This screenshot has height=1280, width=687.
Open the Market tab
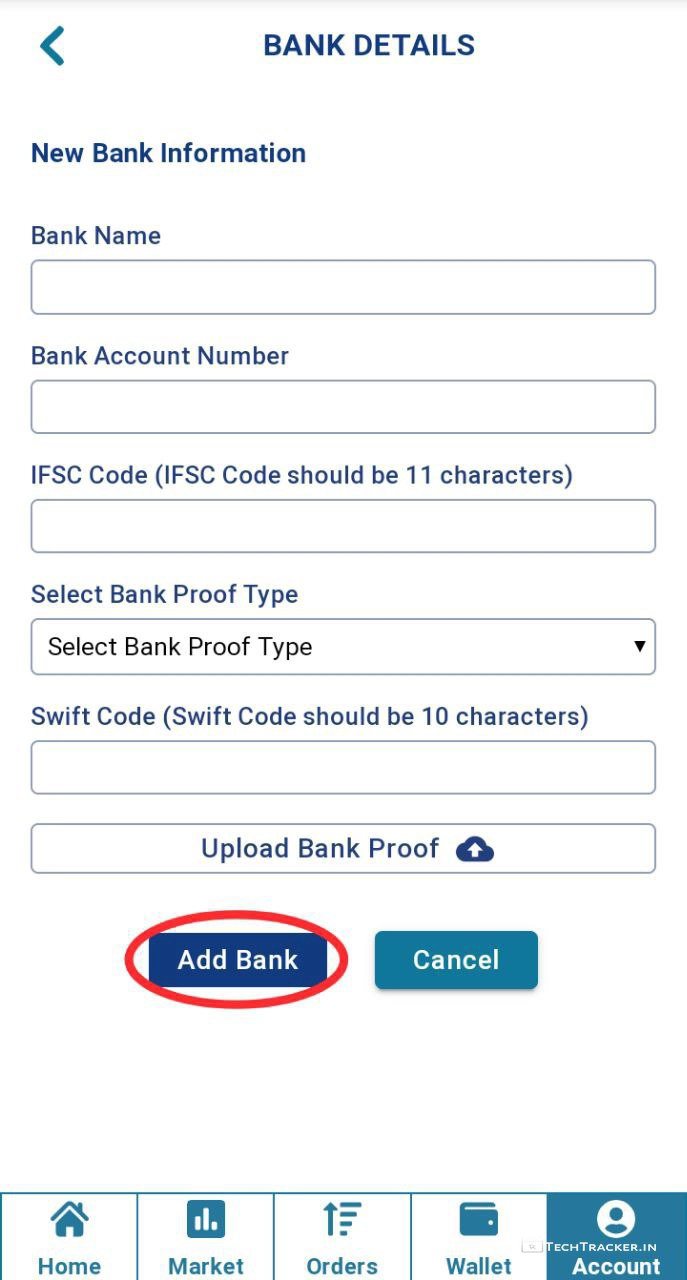tap(206, 1238)
